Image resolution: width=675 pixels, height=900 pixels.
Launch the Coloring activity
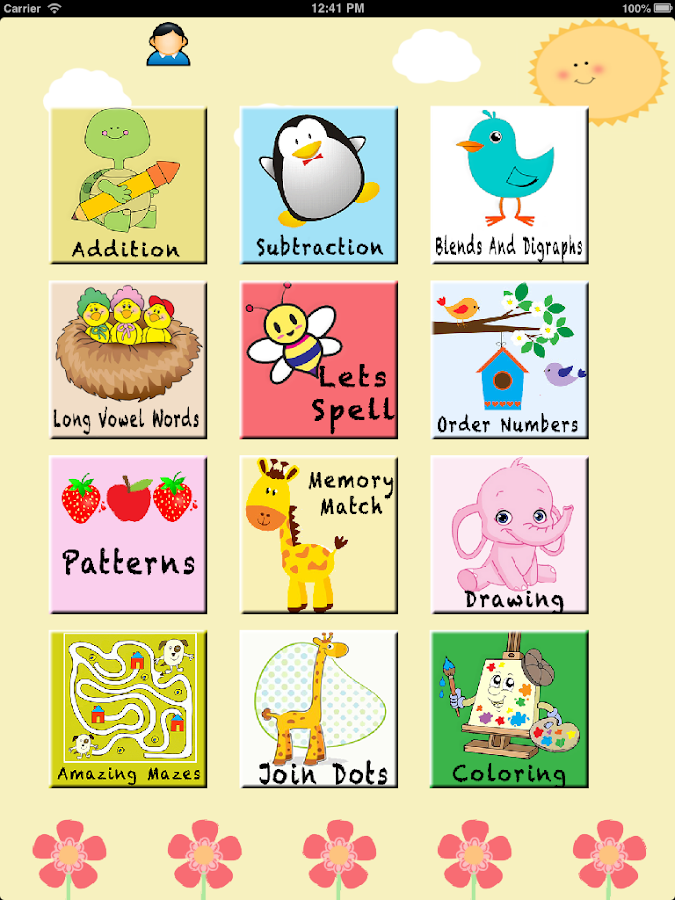[x=509, y=709]
